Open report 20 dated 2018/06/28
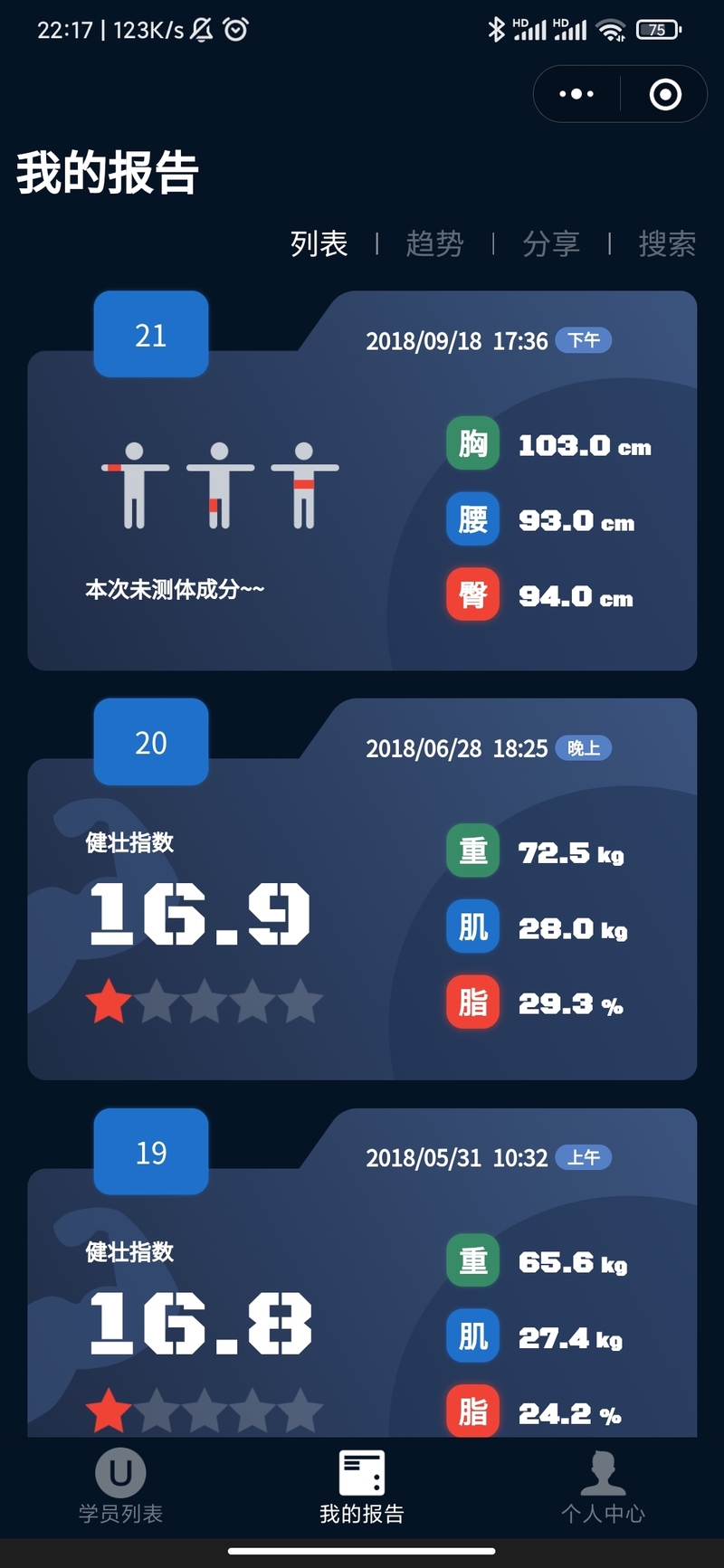 [x=362, y=914]
